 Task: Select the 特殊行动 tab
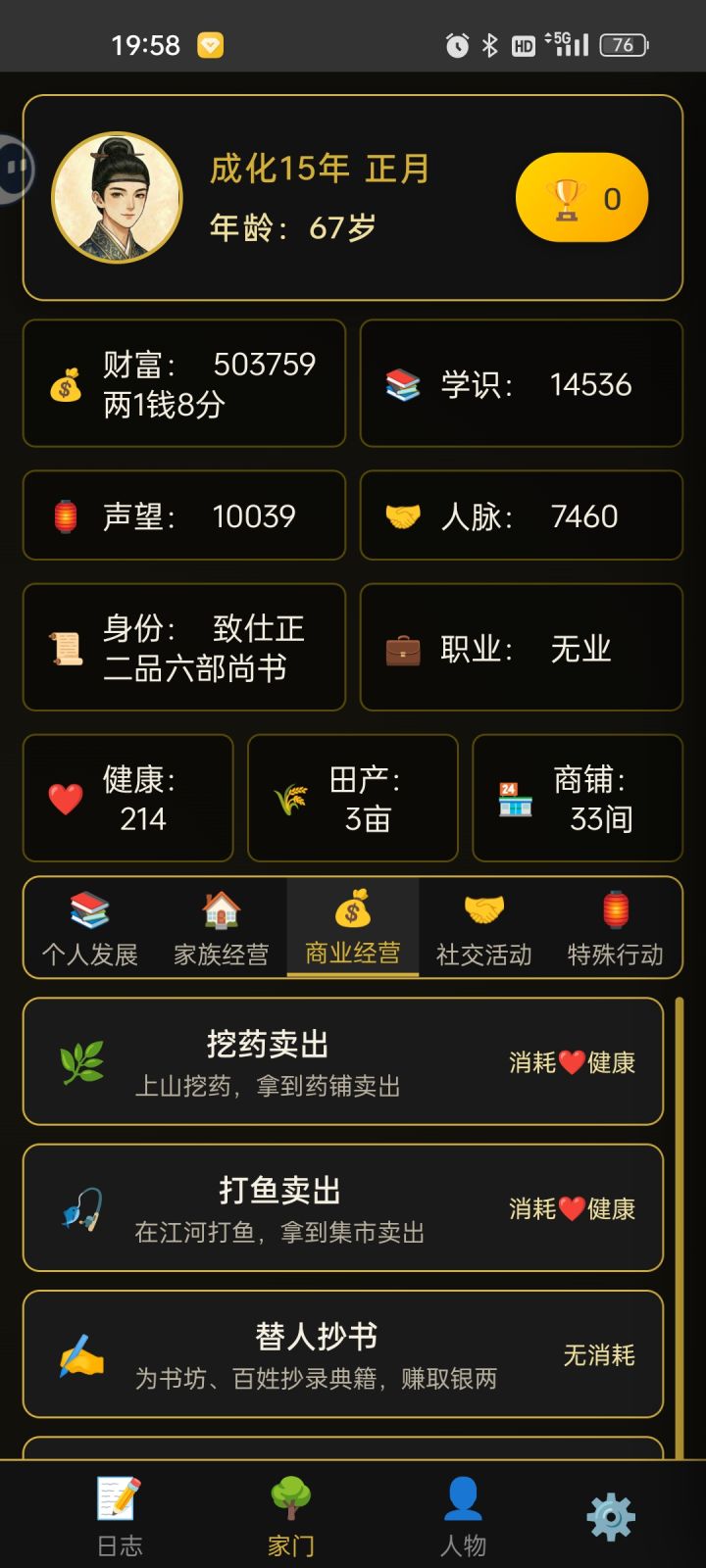pos(614,927)
